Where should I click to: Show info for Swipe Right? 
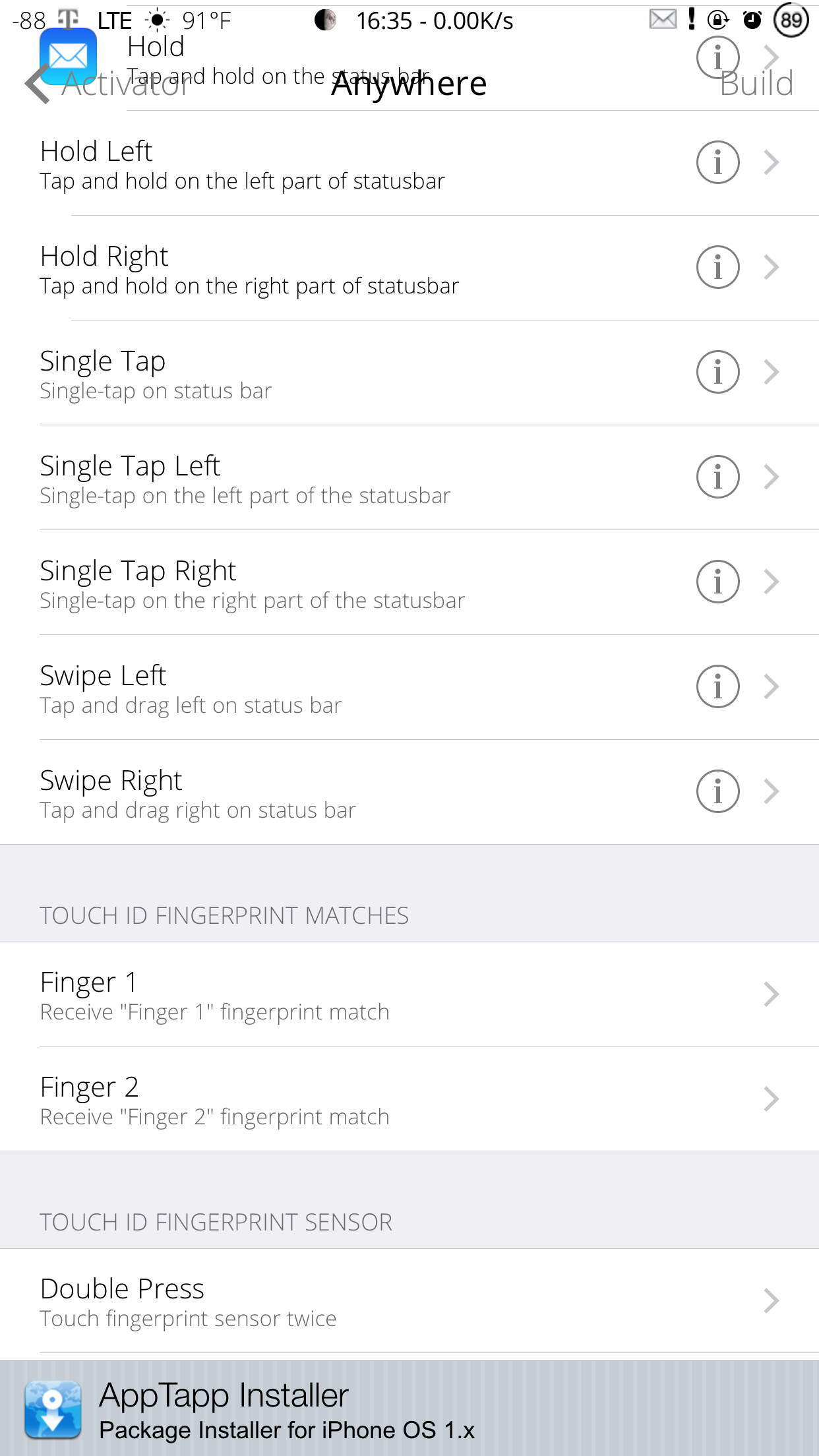(x=717, y=791)
